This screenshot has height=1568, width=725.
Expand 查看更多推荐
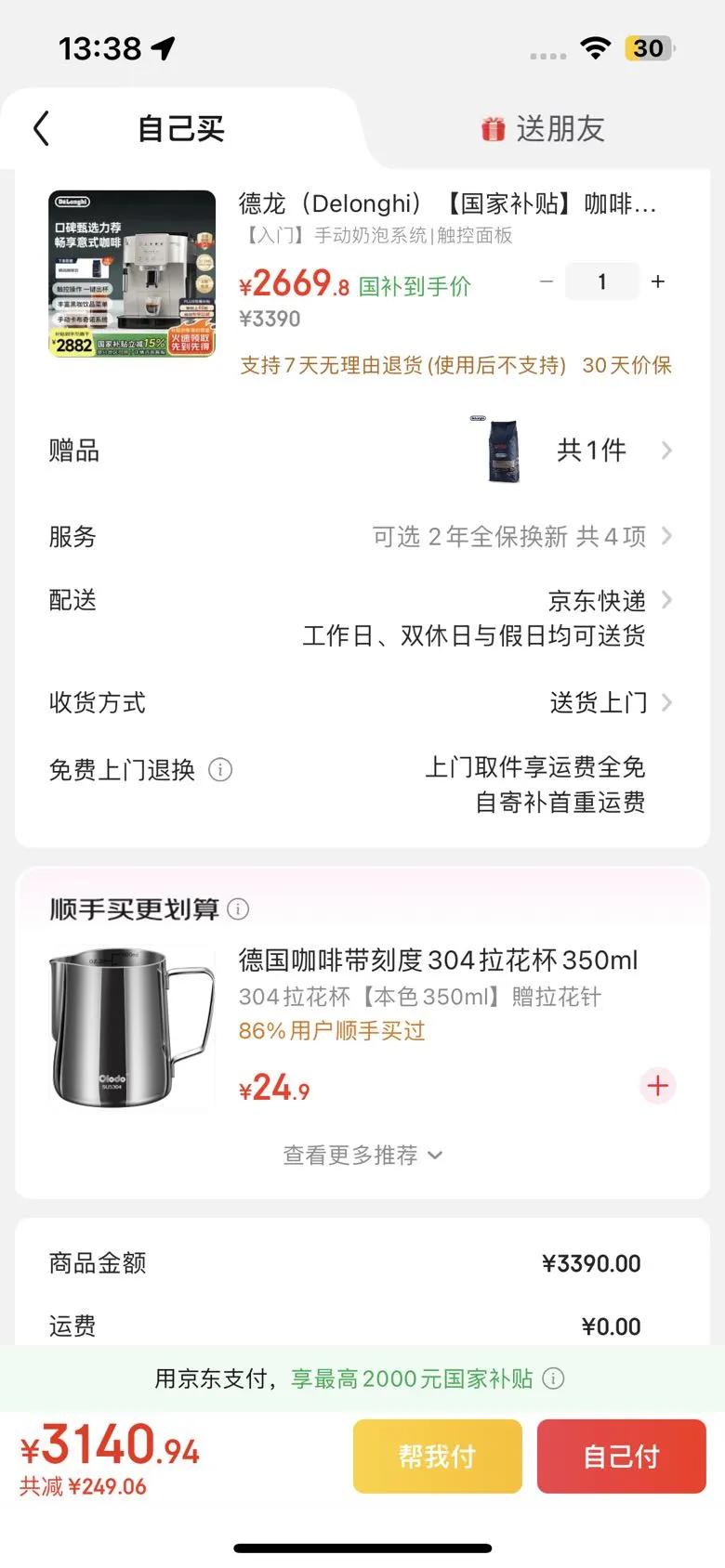point(362,1155)
